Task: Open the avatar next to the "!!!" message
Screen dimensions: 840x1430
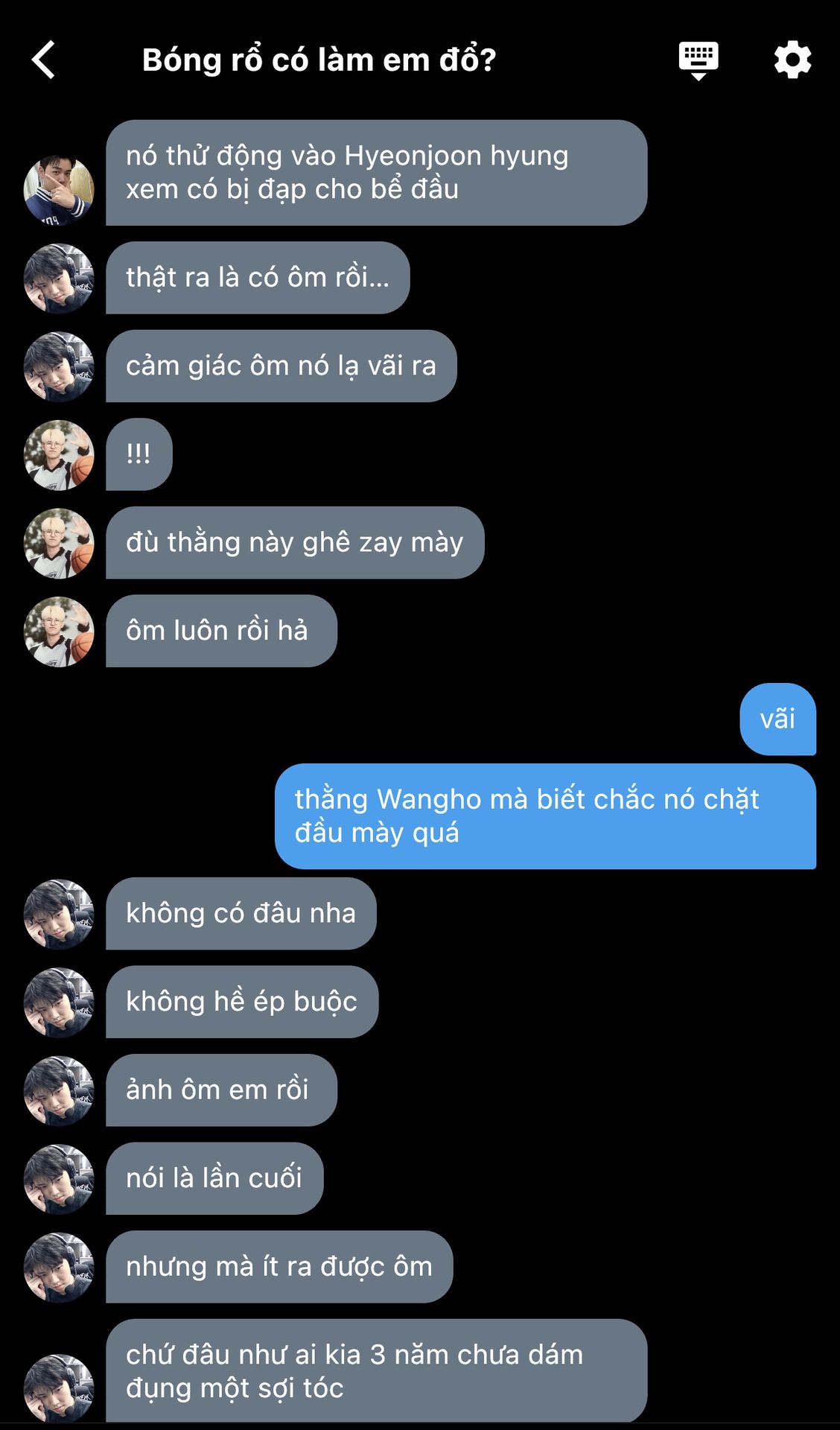Action: 59,455
